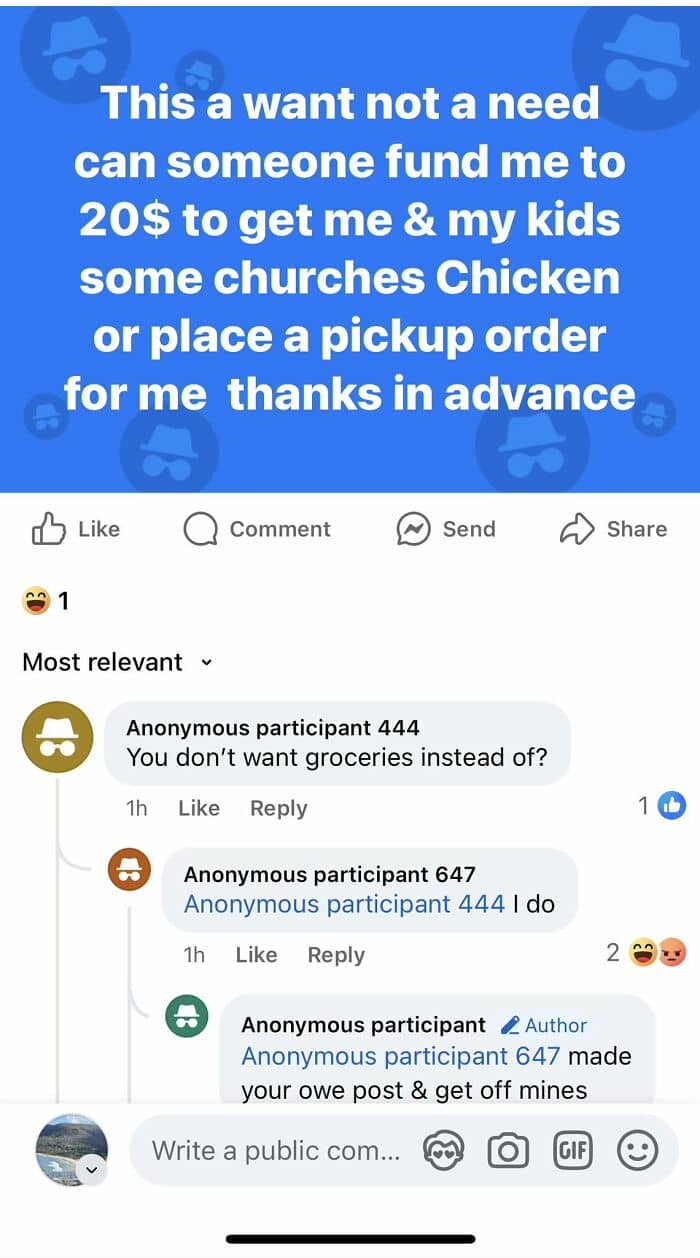Image resolution: width=700 pixels, height=1258 pixels.
Task: Reply to Anonymous participant 444's comment
Action: (278, 808)
